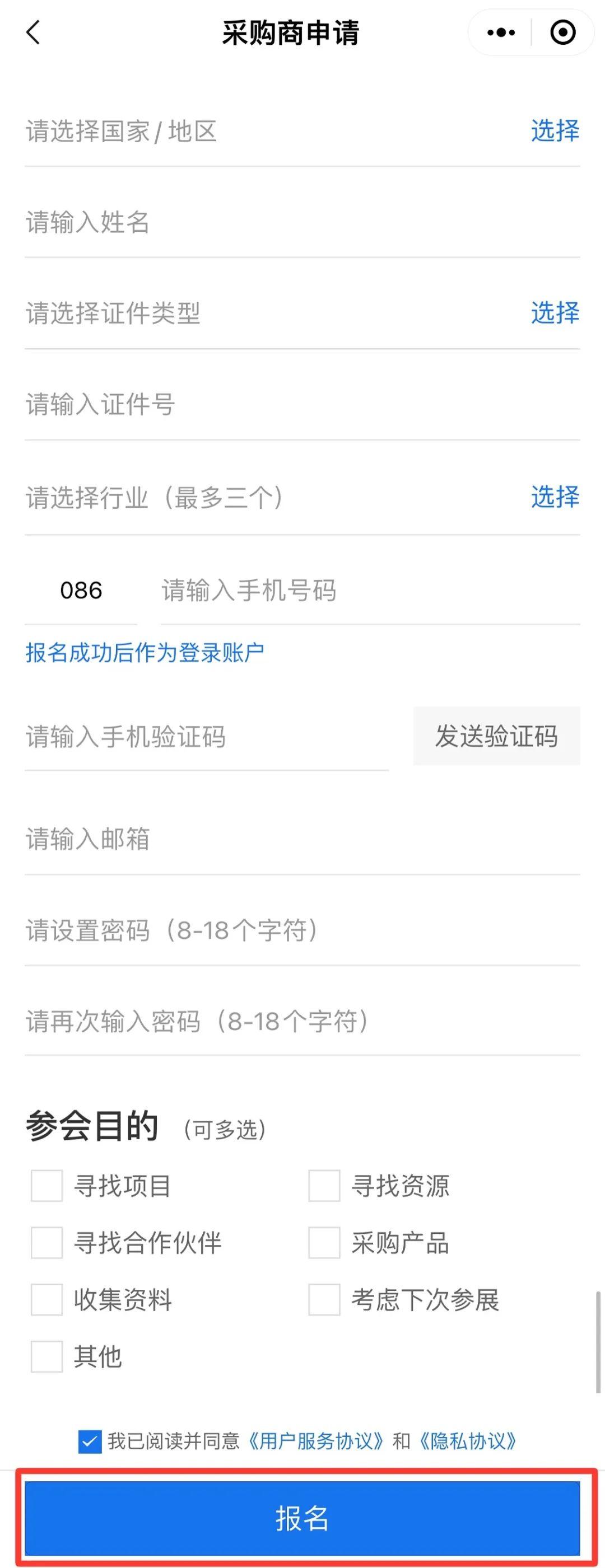Tap the phone verification code field

(x=206, y=737)
